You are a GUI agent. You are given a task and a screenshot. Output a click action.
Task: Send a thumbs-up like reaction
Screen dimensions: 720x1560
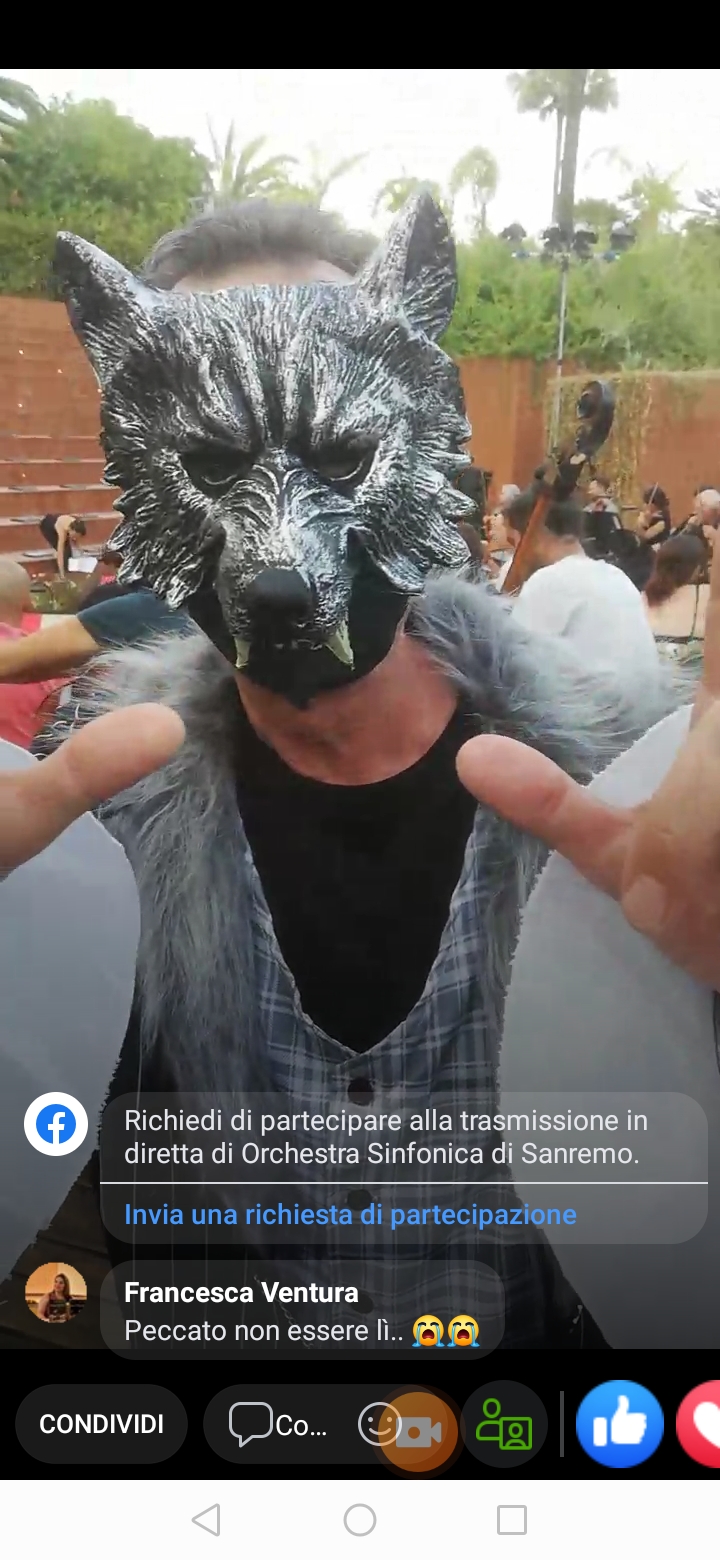pos(620,1424)
